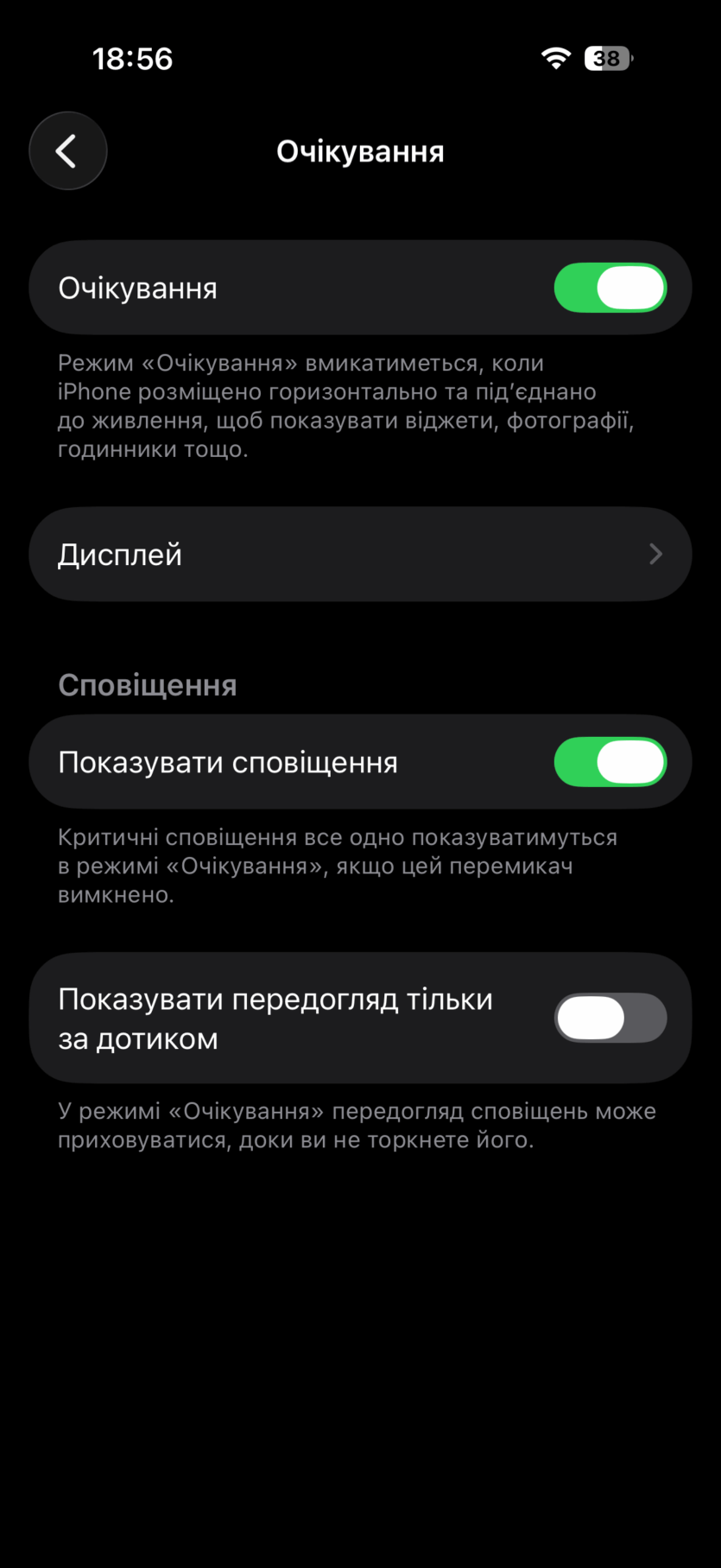This screenshot has height=1568, width=721.
Task: Disable Показувати сповіщення toggle
Action: click(610, 762)
